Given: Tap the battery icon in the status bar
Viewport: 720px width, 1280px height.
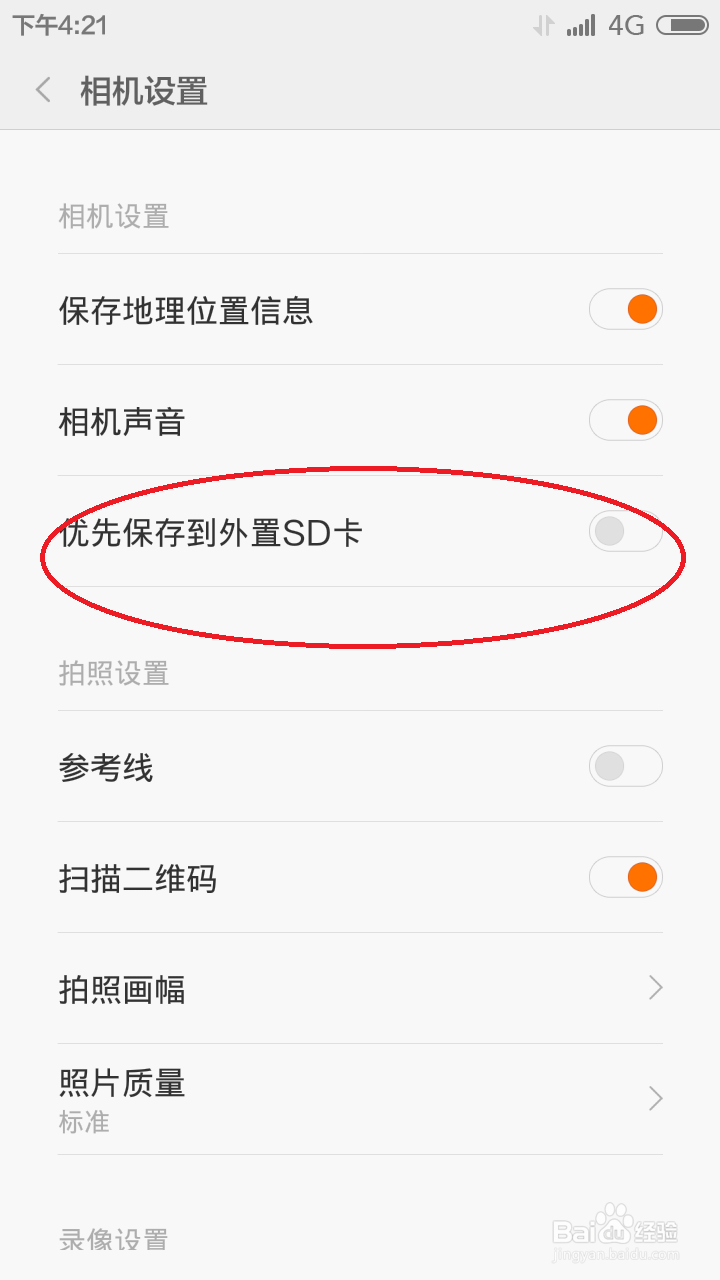Looking at the screenshot, I should pyautogui.click(x=684, y=25).
